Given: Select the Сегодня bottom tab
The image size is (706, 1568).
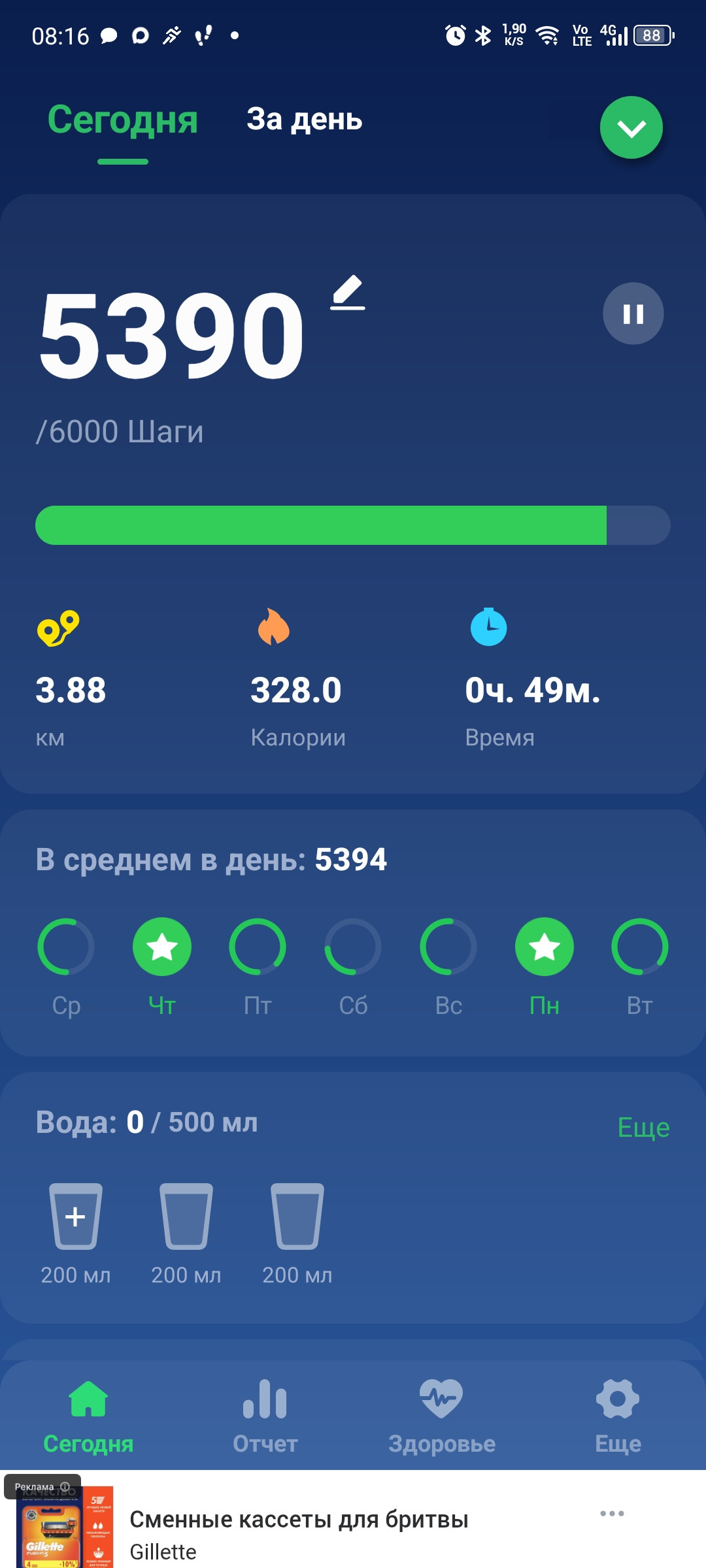Looking at the screenshot, I should coord(88,1416).
